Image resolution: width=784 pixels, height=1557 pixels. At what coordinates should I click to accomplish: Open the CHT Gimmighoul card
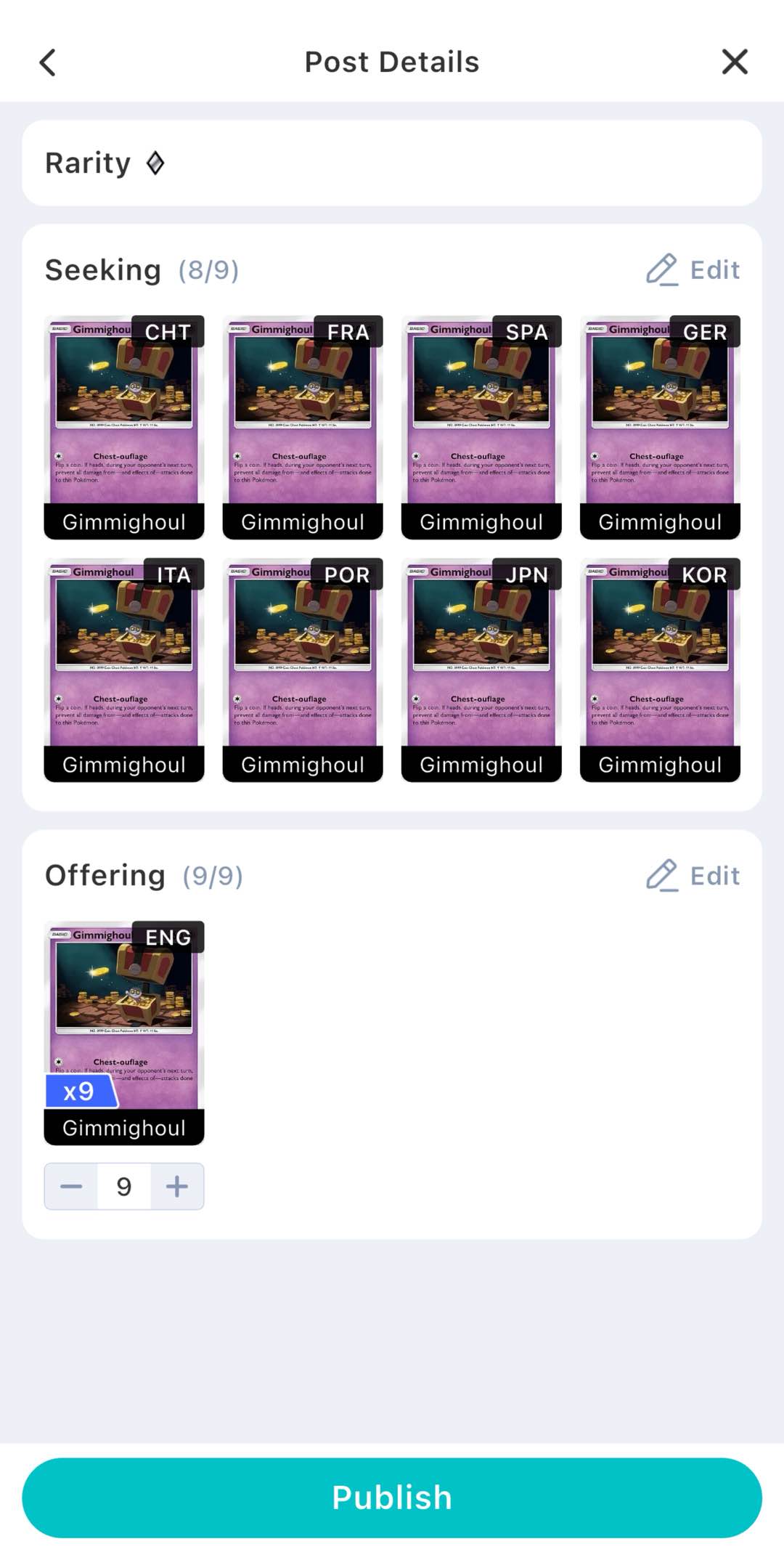pos(124,427)
